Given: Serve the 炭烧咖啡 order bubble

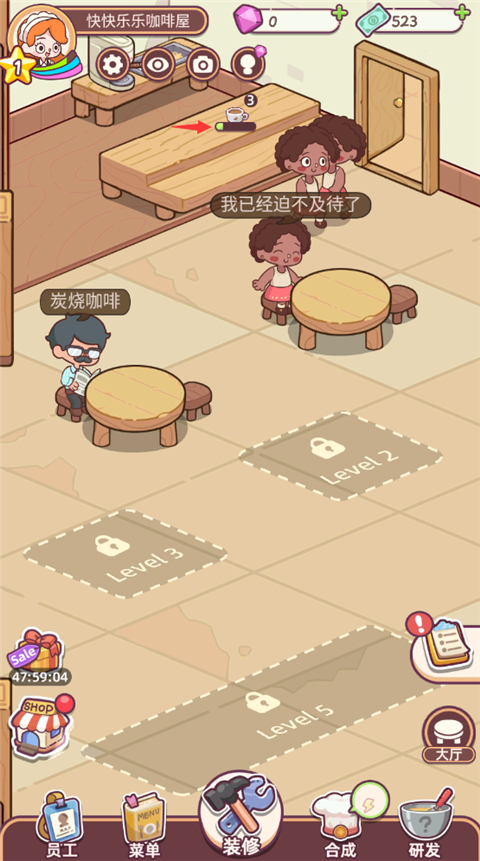Looking at the screenshot, I should (x=86, y=302).
